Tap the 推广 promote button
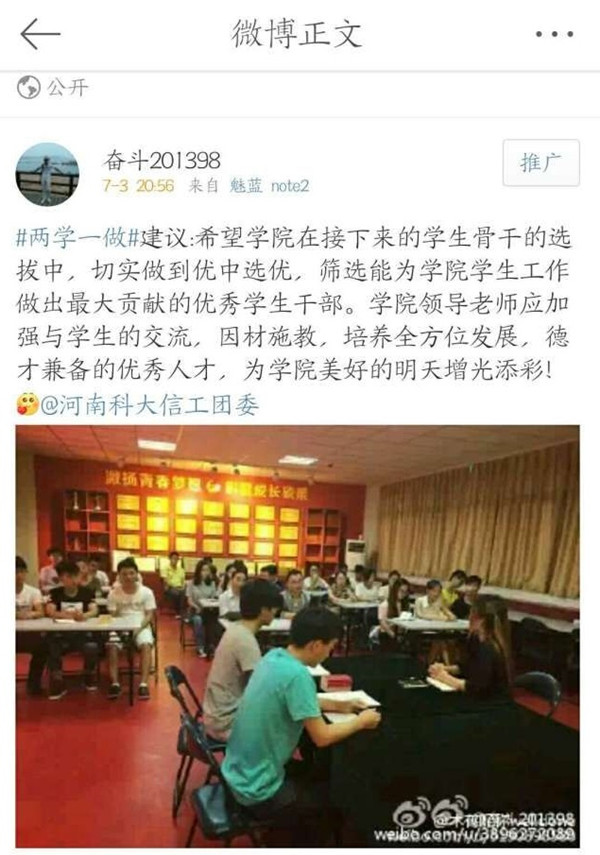The height and width of the screenshot is (855, 600). 541,163
